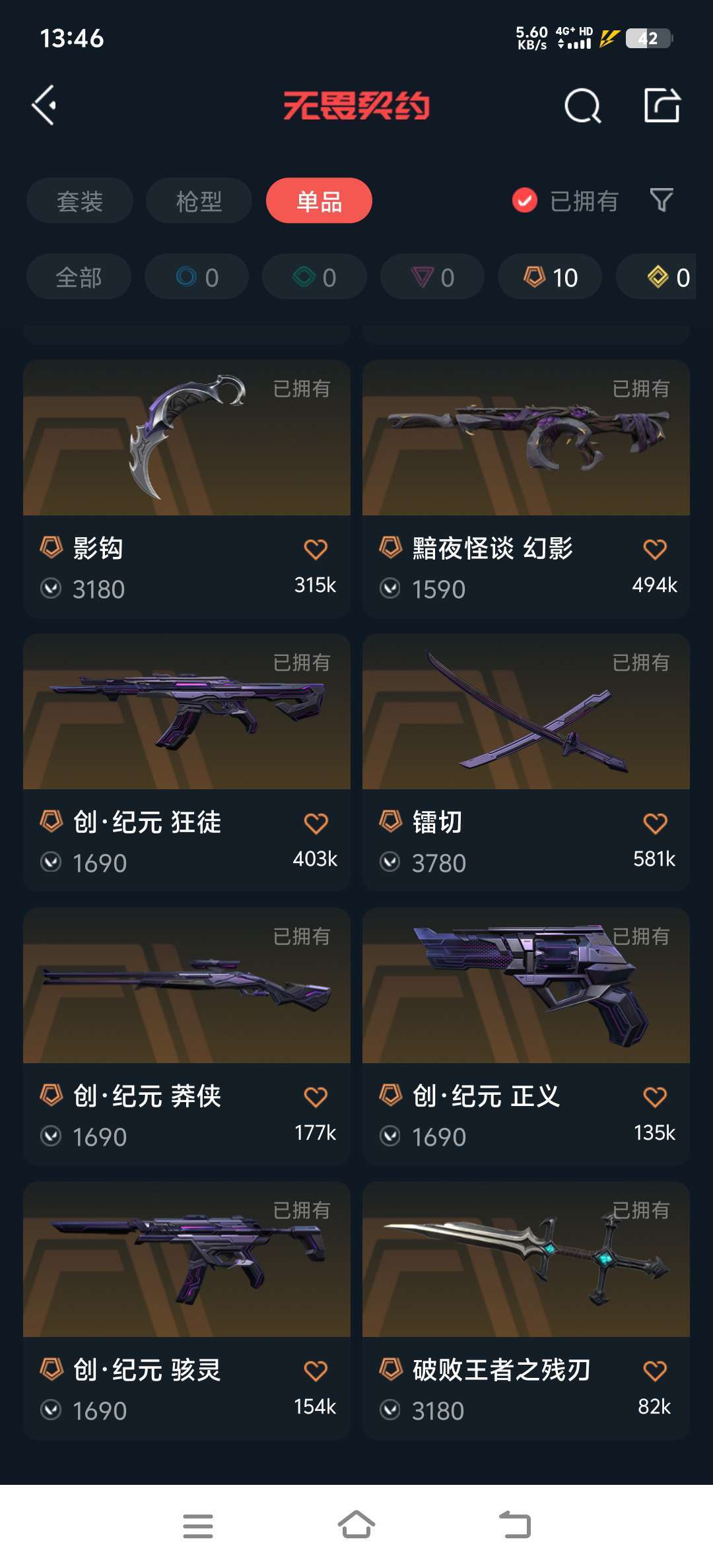Like the 创·纪元 骇灵 skin

coord(316,1371)
